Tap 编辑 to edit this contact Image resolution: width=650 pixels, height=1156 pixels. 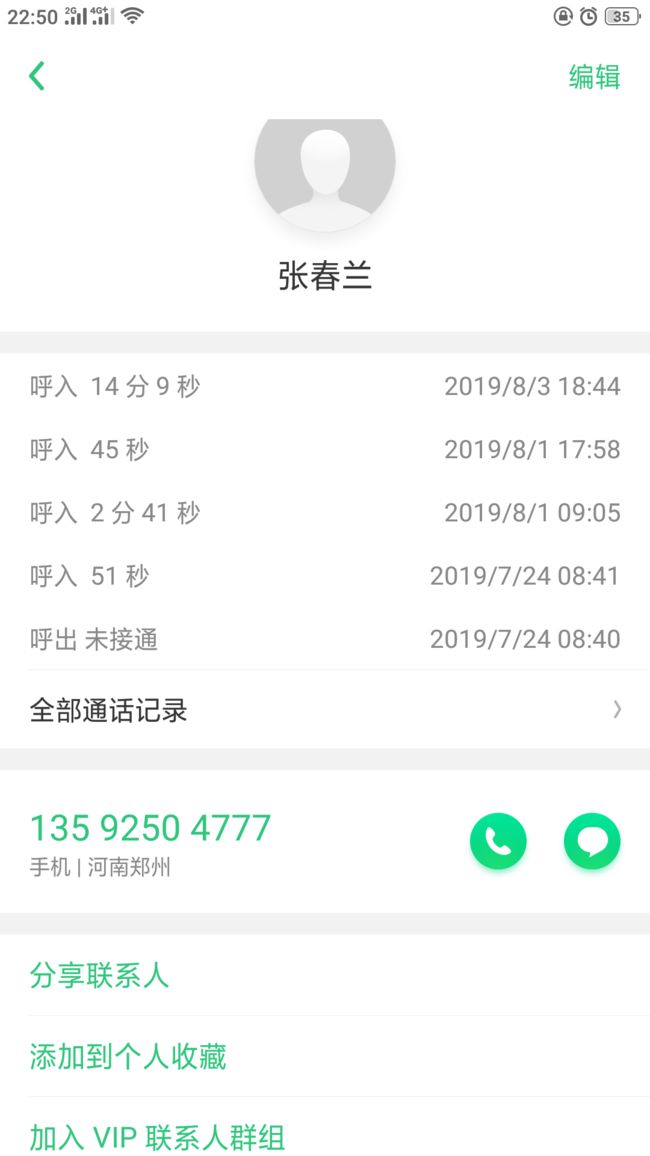[x=594, y=77]
